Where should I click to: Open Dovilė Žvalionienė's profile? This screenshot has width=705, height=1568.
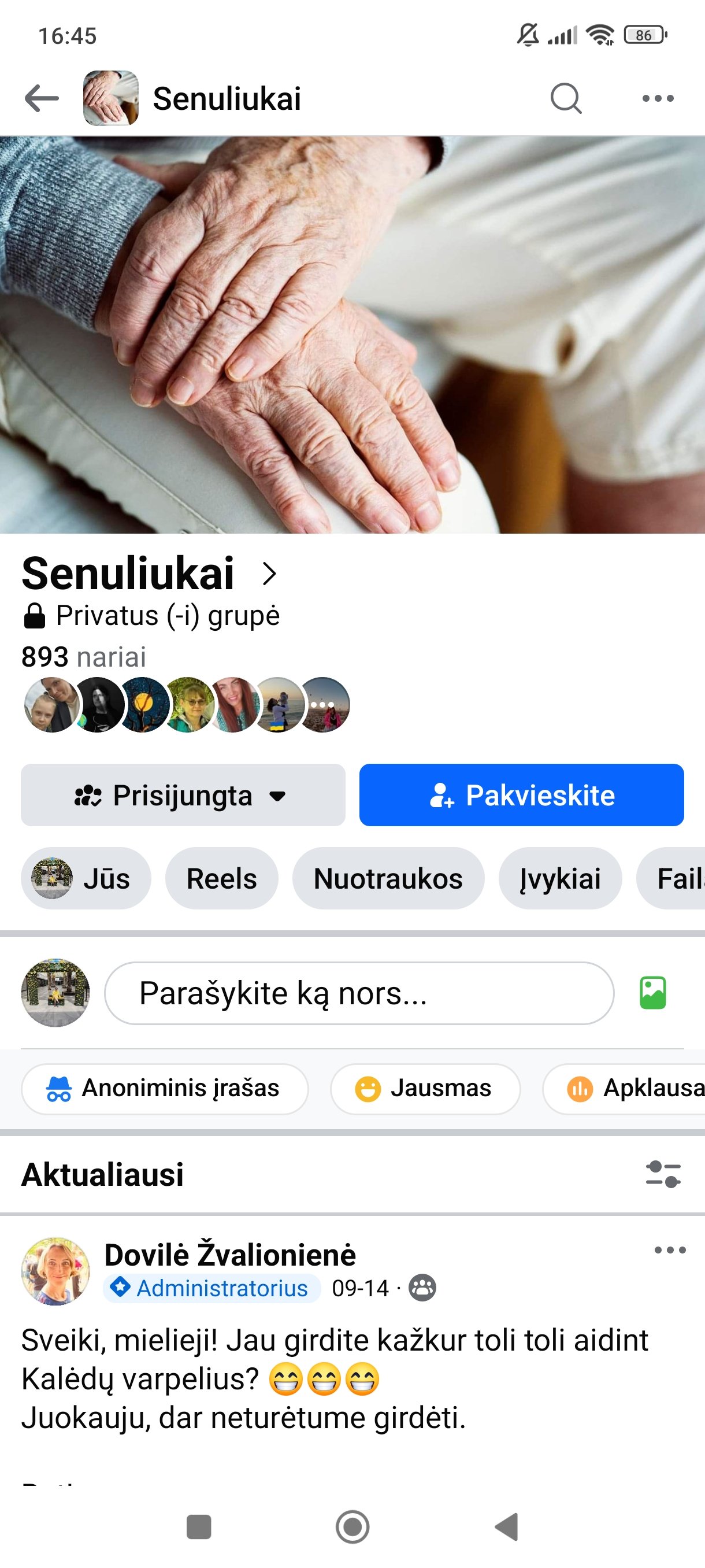coord(230,1255)
